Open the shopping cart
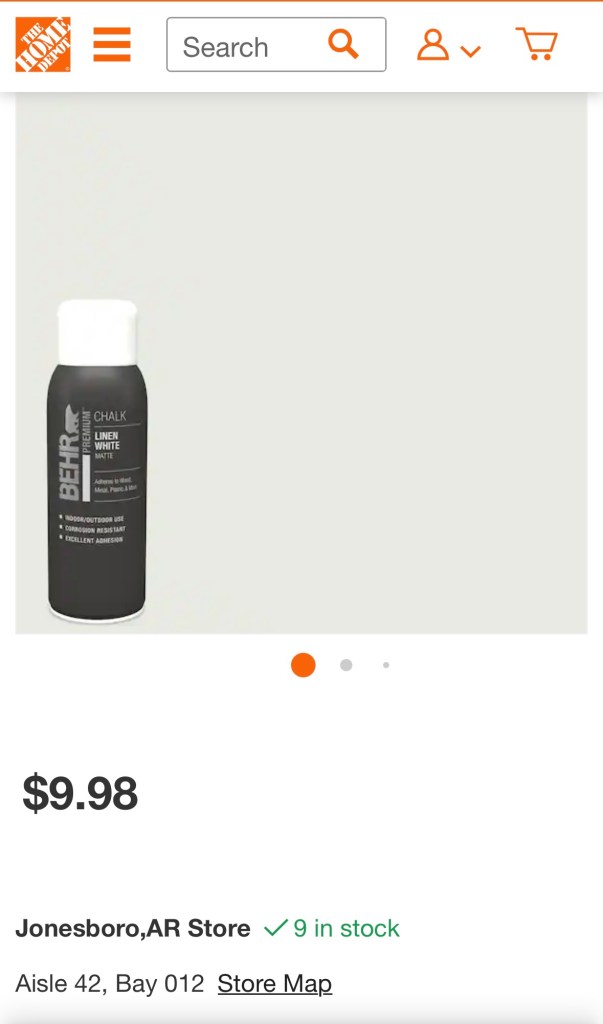Image resolution: width=603 pixels, height=1024 pixels. [537, 45]
